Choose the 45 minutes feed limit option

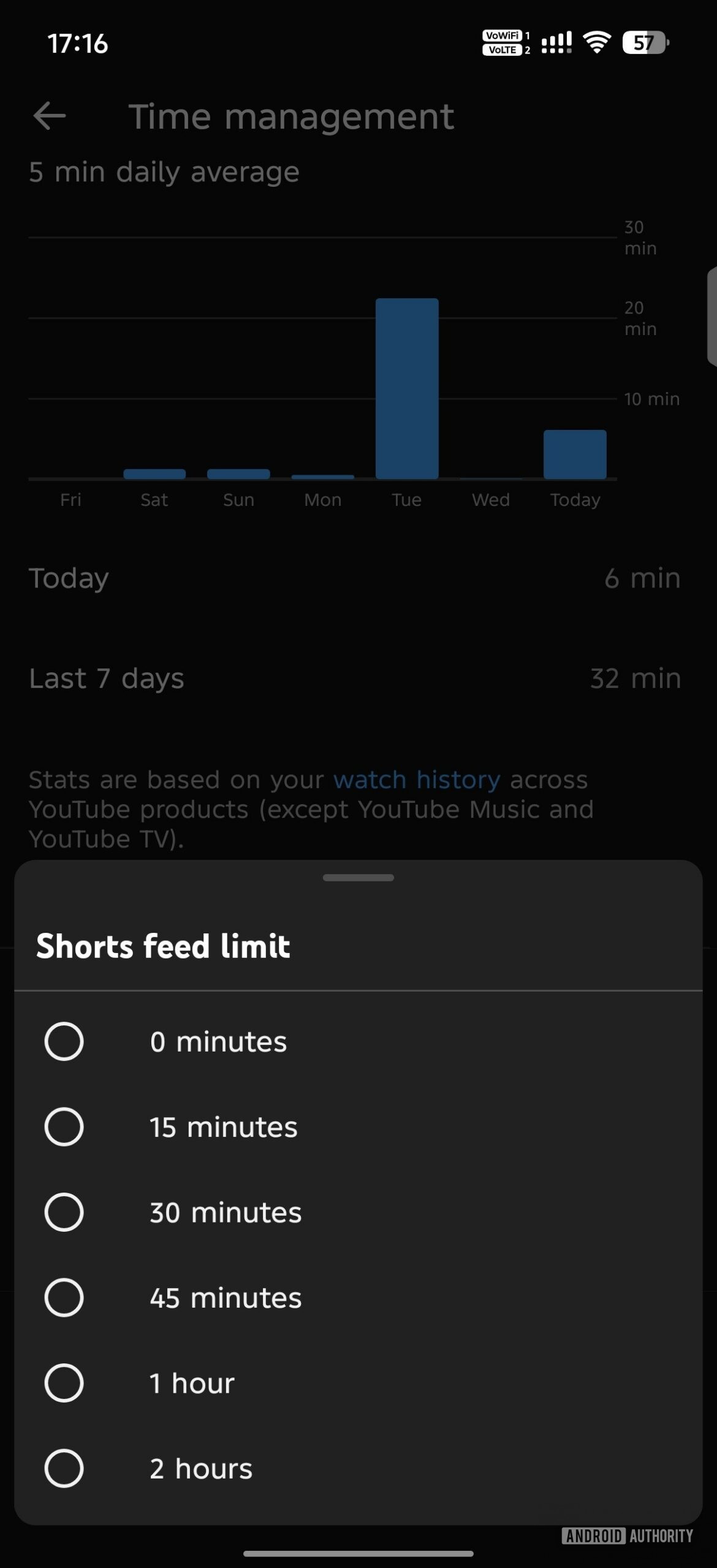pyautogui.click(x=224, y=1297)
